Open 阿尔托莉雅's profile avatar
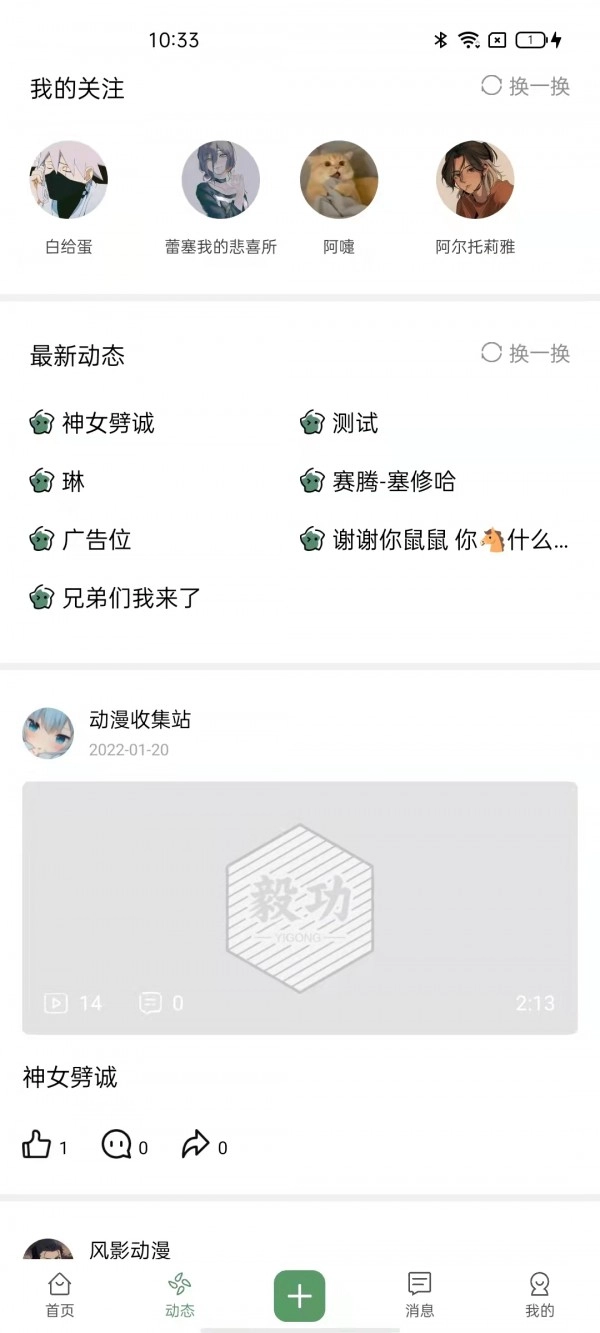This screenshot has width=600, height=1333. click(x=475, y=180)
